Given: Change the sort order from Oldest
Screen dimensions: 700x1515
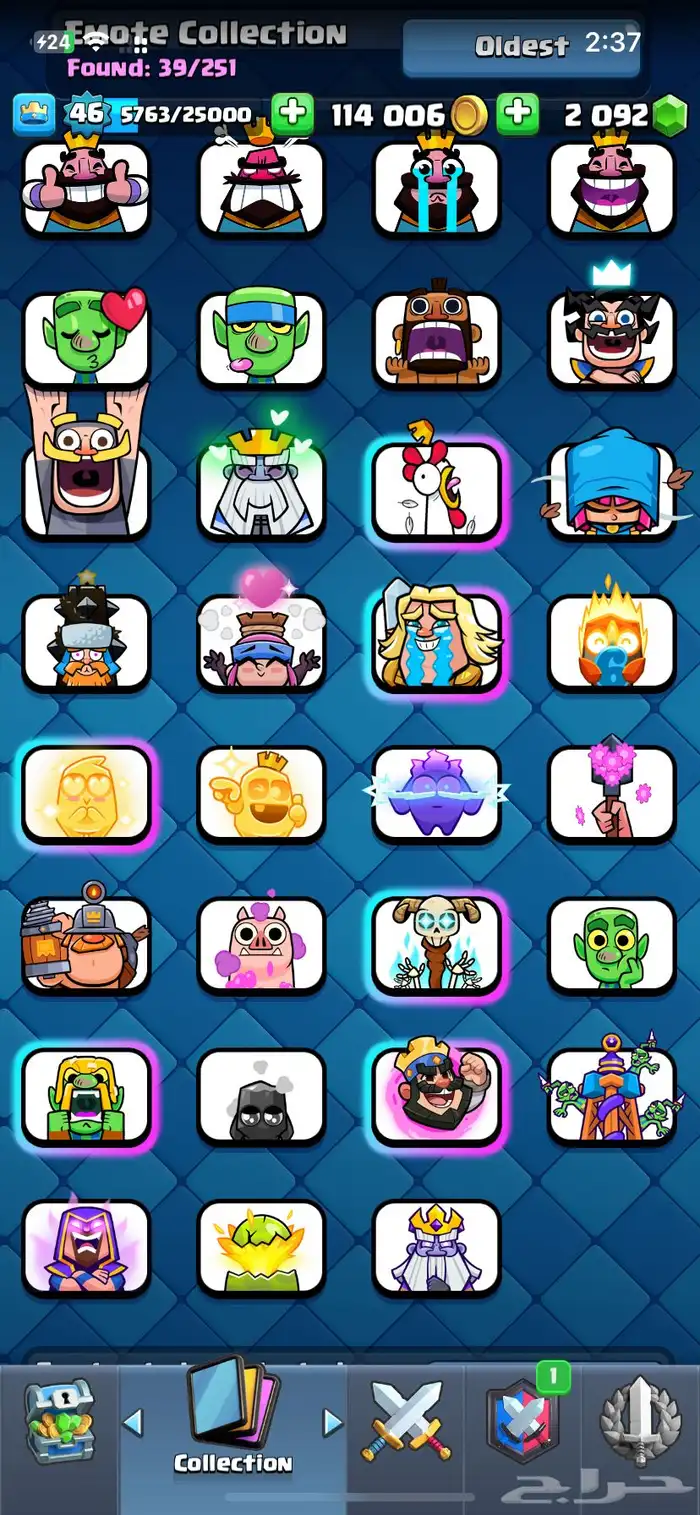Looking at the screenshot, I should (521, 47).
